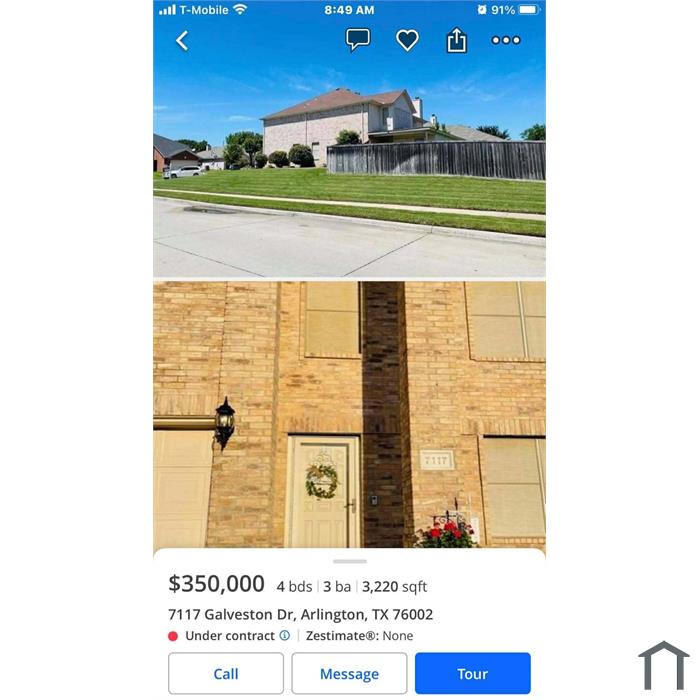The image size is (700, 700).
Task: Open the three-dot overflow menu
Action: click(506, 41)
